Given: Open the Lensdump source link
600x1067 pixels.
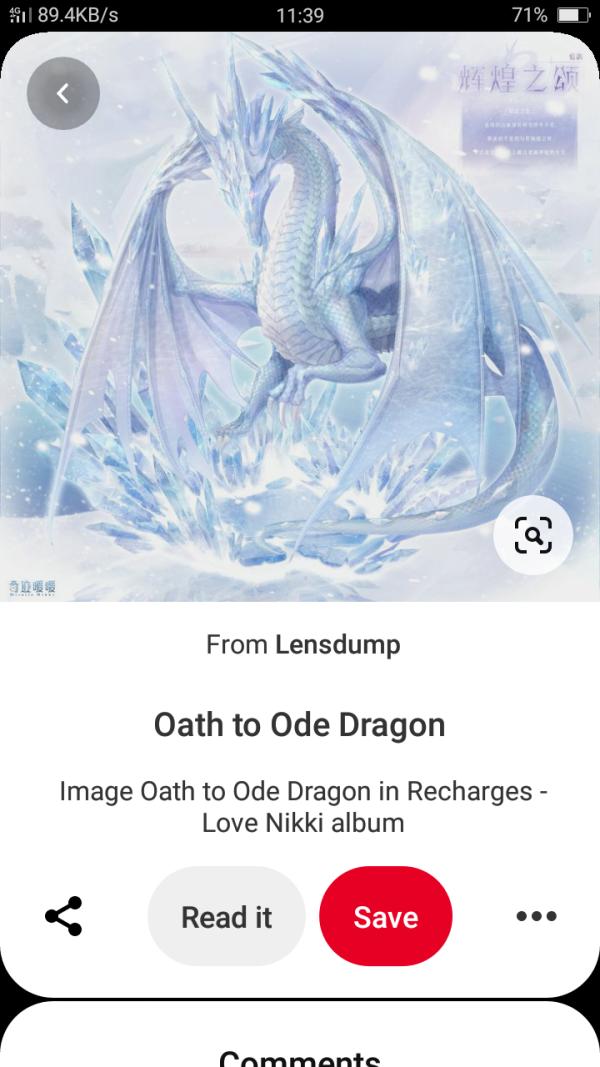Looking at the screenshot, I should point(337,644).
